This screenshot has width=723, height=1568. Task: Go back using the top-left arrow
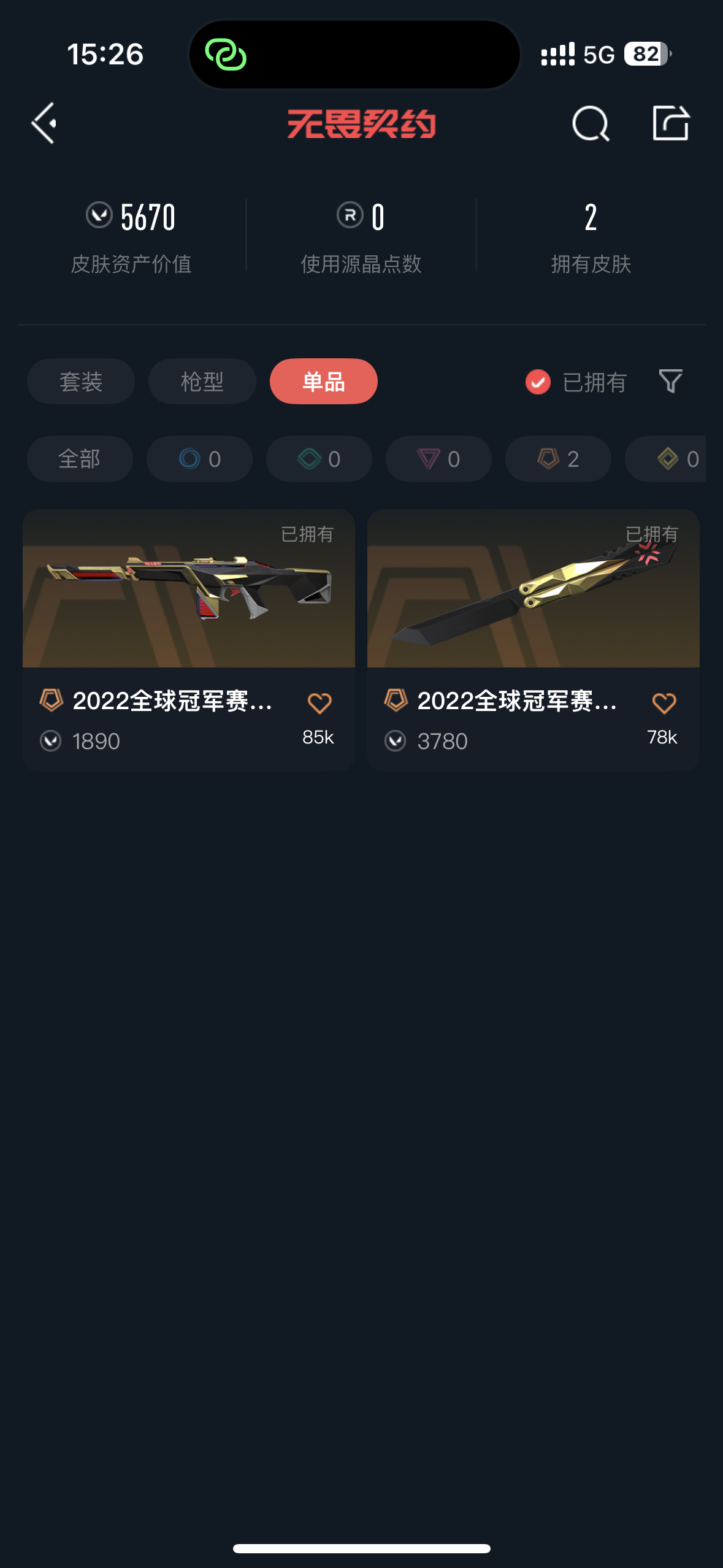(44, 123)
